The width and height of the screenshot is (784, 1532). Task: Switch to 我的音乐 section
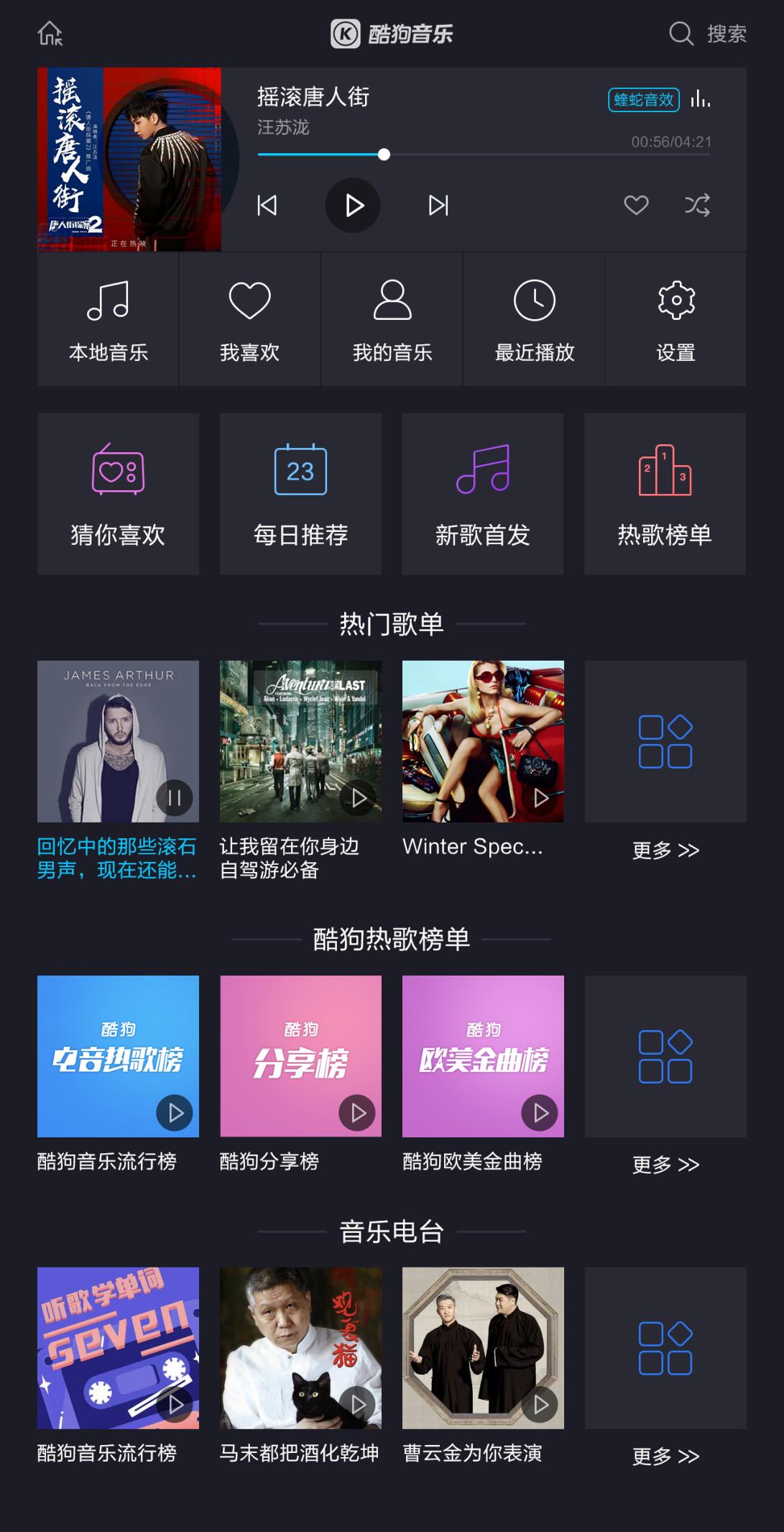tap(391, 318)
